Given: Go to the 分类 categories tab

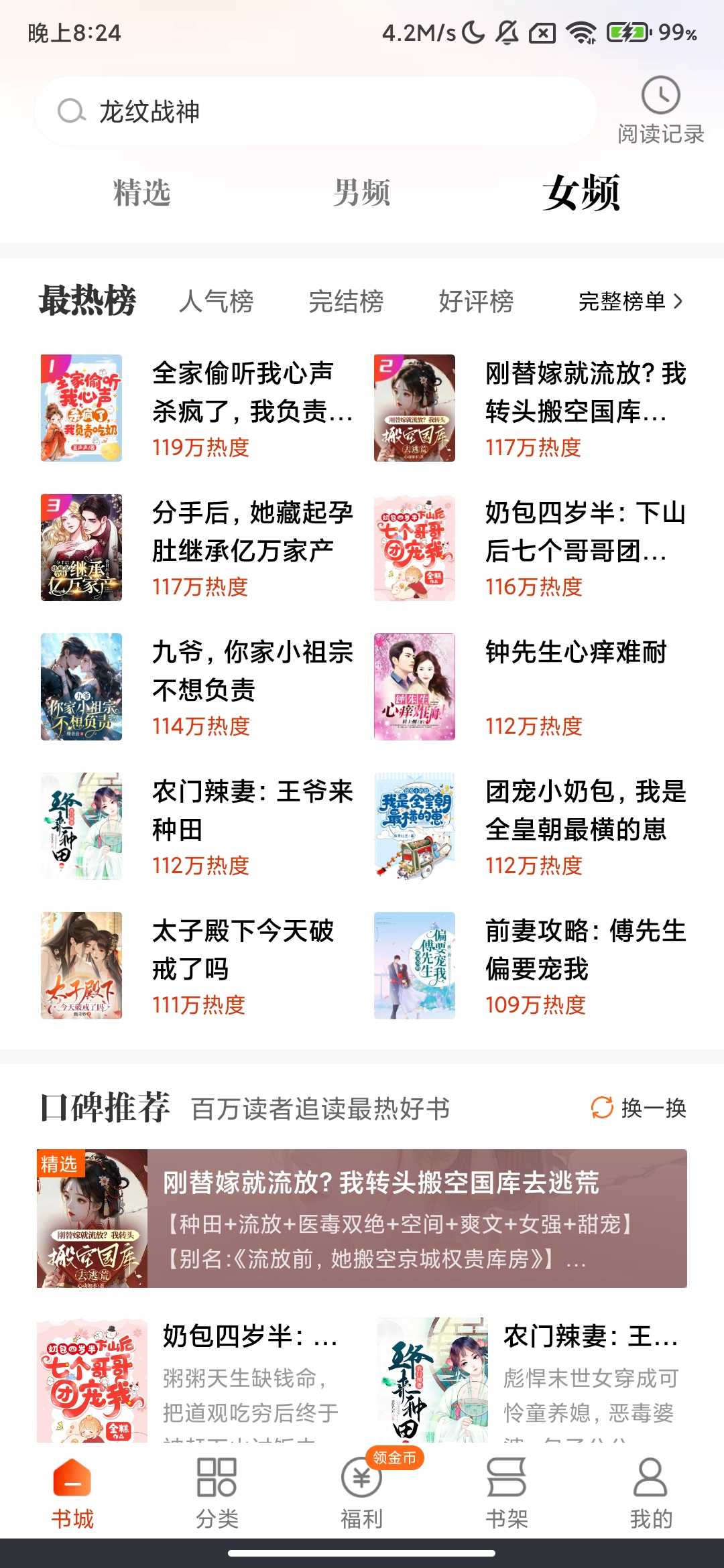Looking at the screenshot, I should [x=217, y=1494].
